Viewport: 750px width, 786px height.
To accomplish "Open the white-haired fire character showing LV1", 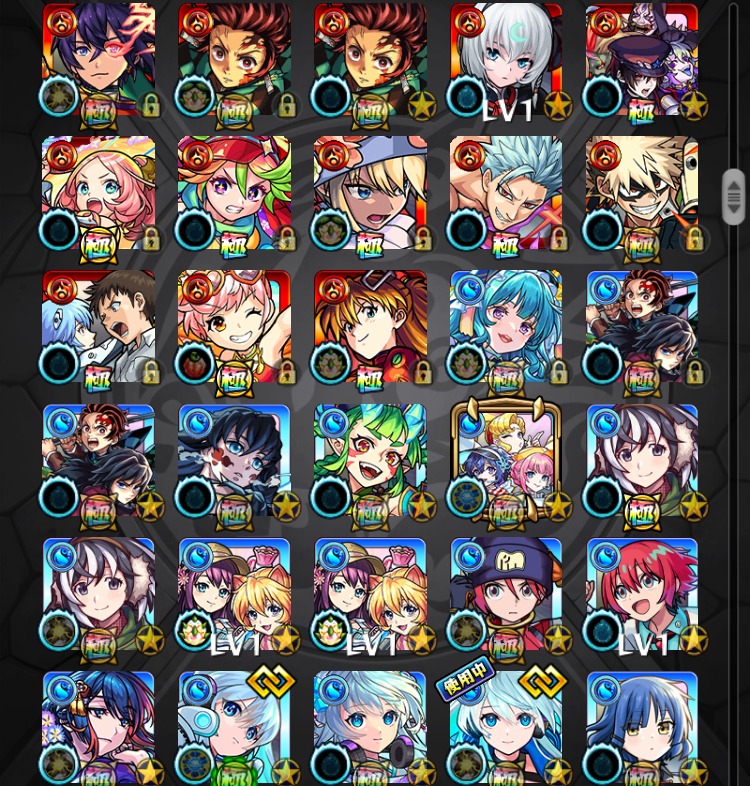I will 505,60.
